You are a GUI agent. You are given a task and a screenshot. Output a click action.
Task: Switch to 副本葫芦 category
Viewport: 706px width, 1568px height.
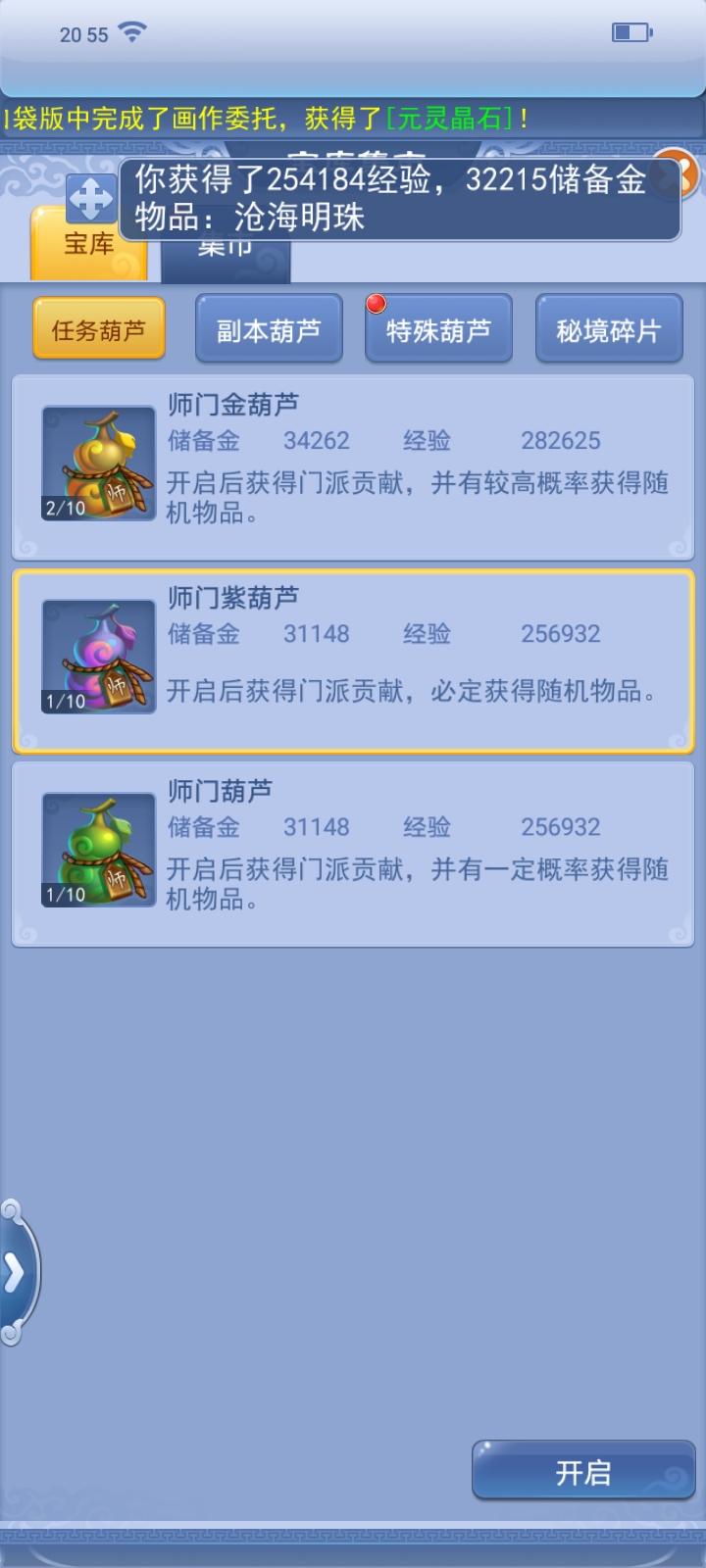269,329
